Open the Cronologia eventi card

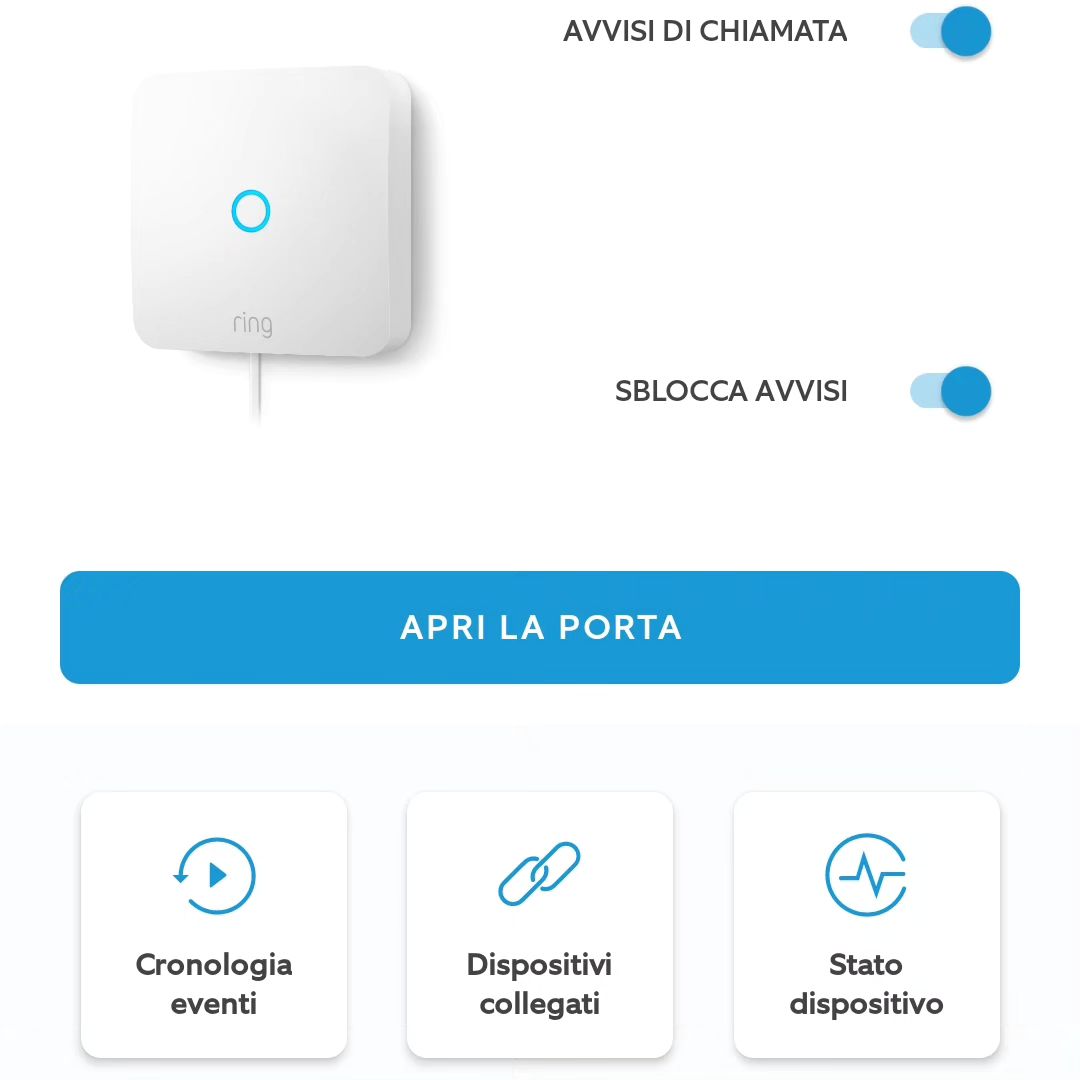point(214,925)
